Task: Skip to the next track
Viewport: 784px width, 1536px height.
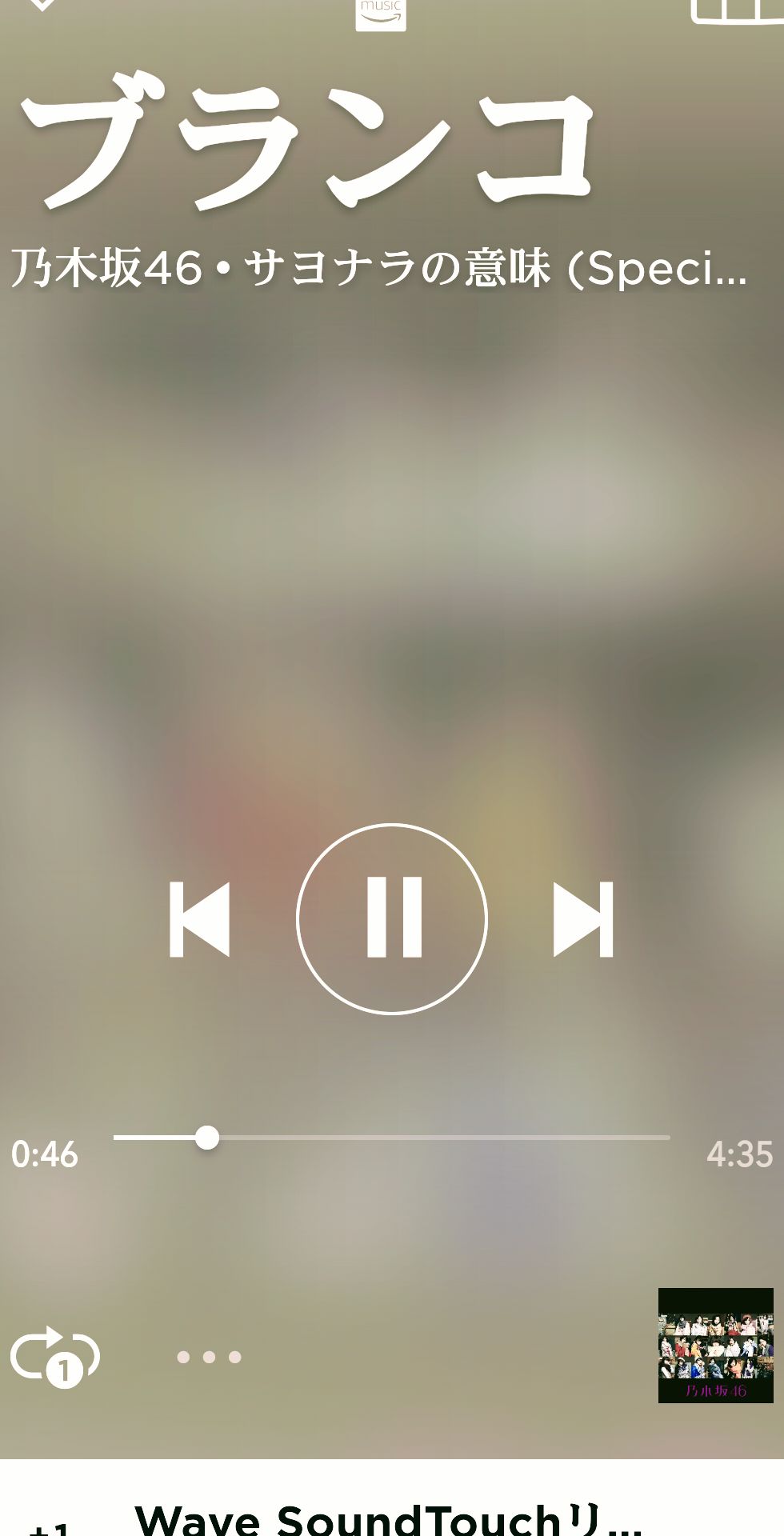Action: point(583,919)
